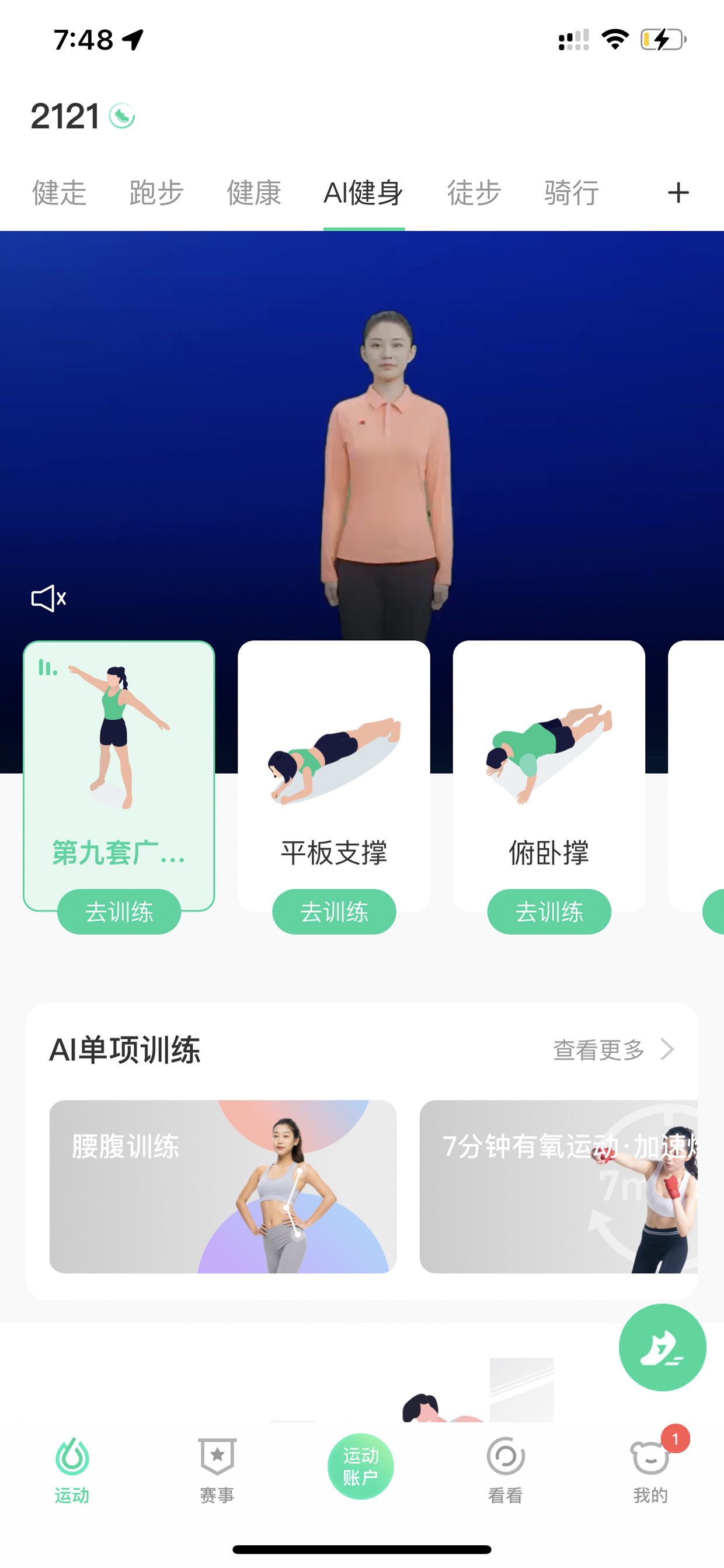
Task: Open the 健康 tab
Action: 254,193
